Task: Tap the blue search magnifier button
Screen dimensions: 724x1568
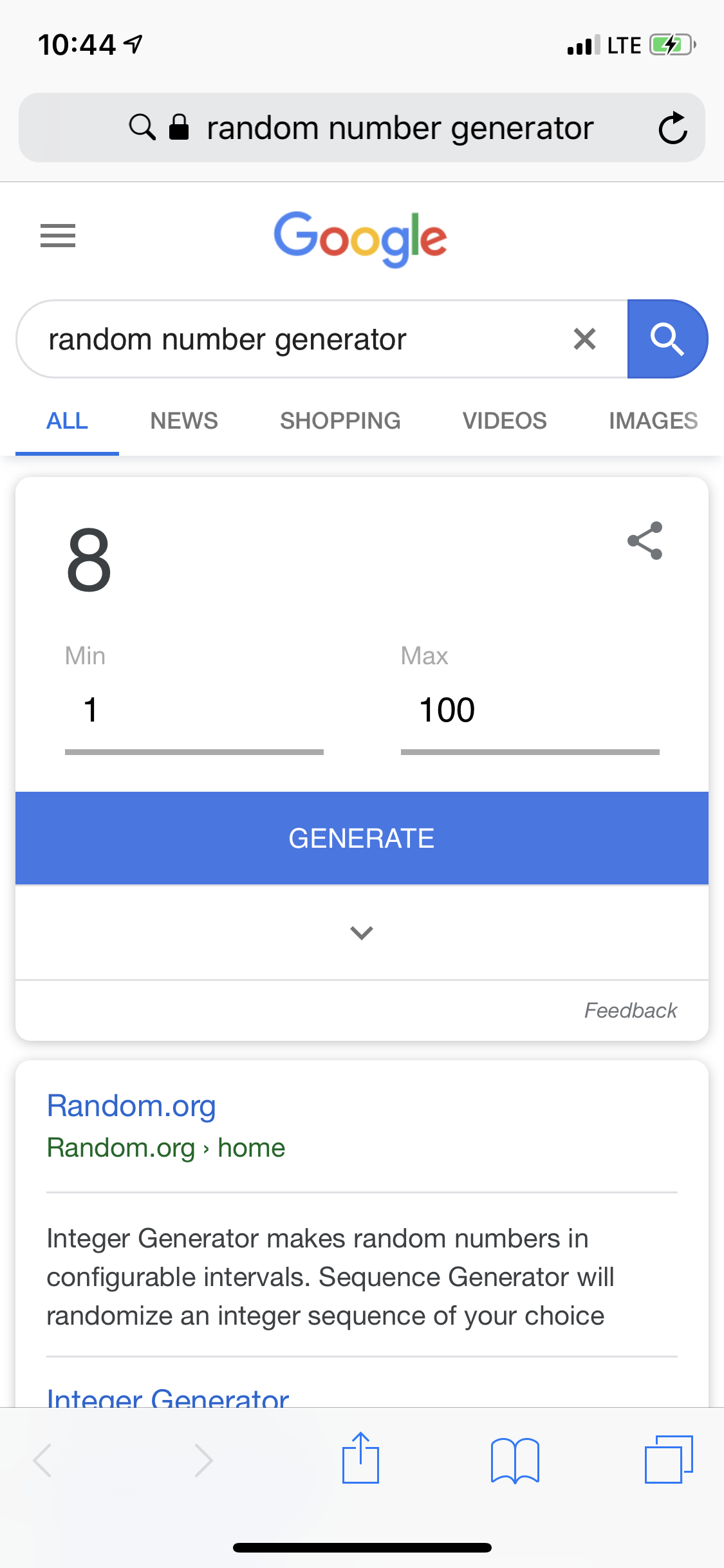Action: pos(667,339)
